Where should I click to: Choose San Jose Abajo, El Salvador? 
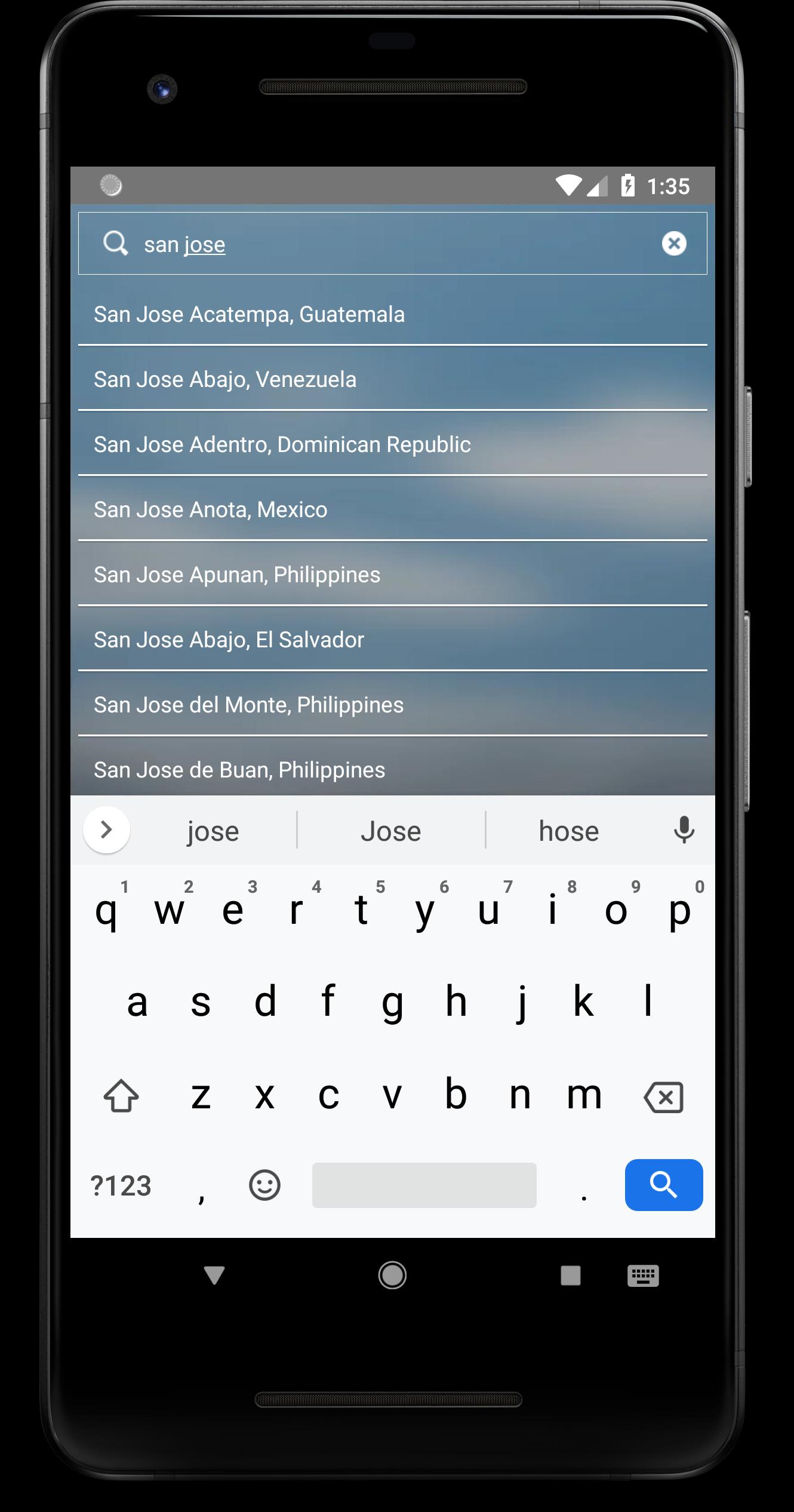[392, 640]
